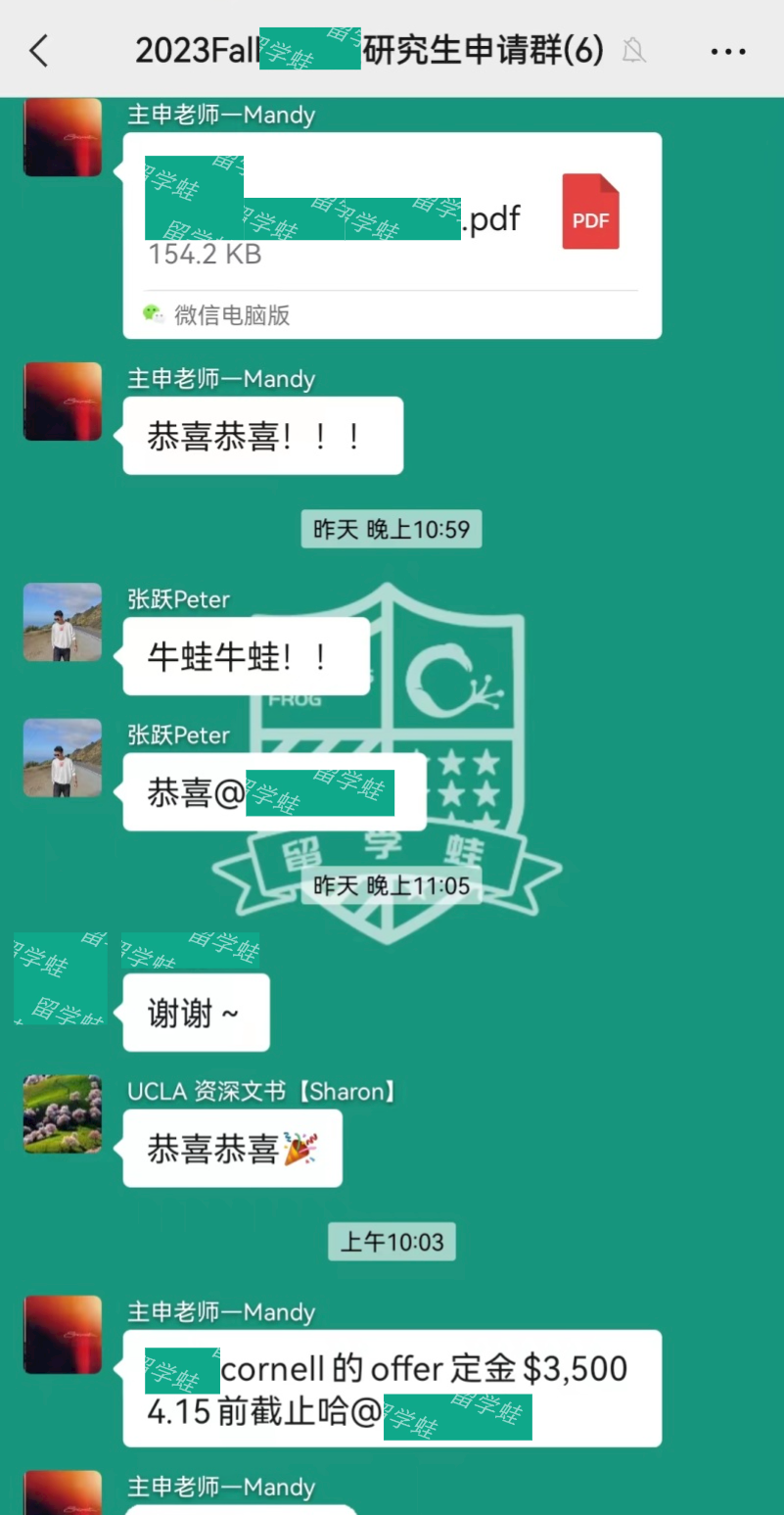Open the red PDF file icon
Image resolution: width=784 pixels, height=1515 pixels.
590,211
